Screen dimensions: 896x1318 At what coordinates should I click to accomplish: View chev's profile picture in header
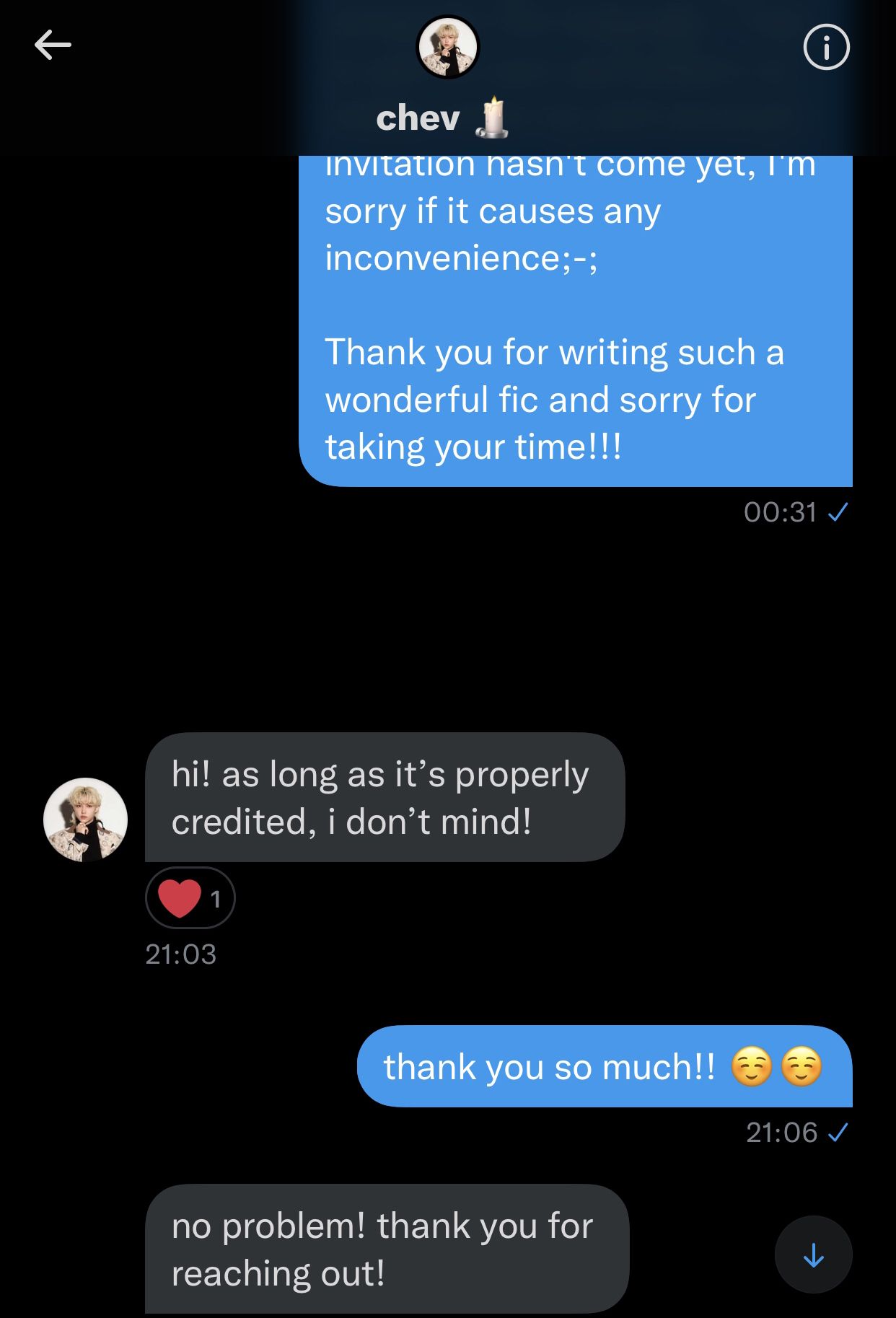(448, 48)
